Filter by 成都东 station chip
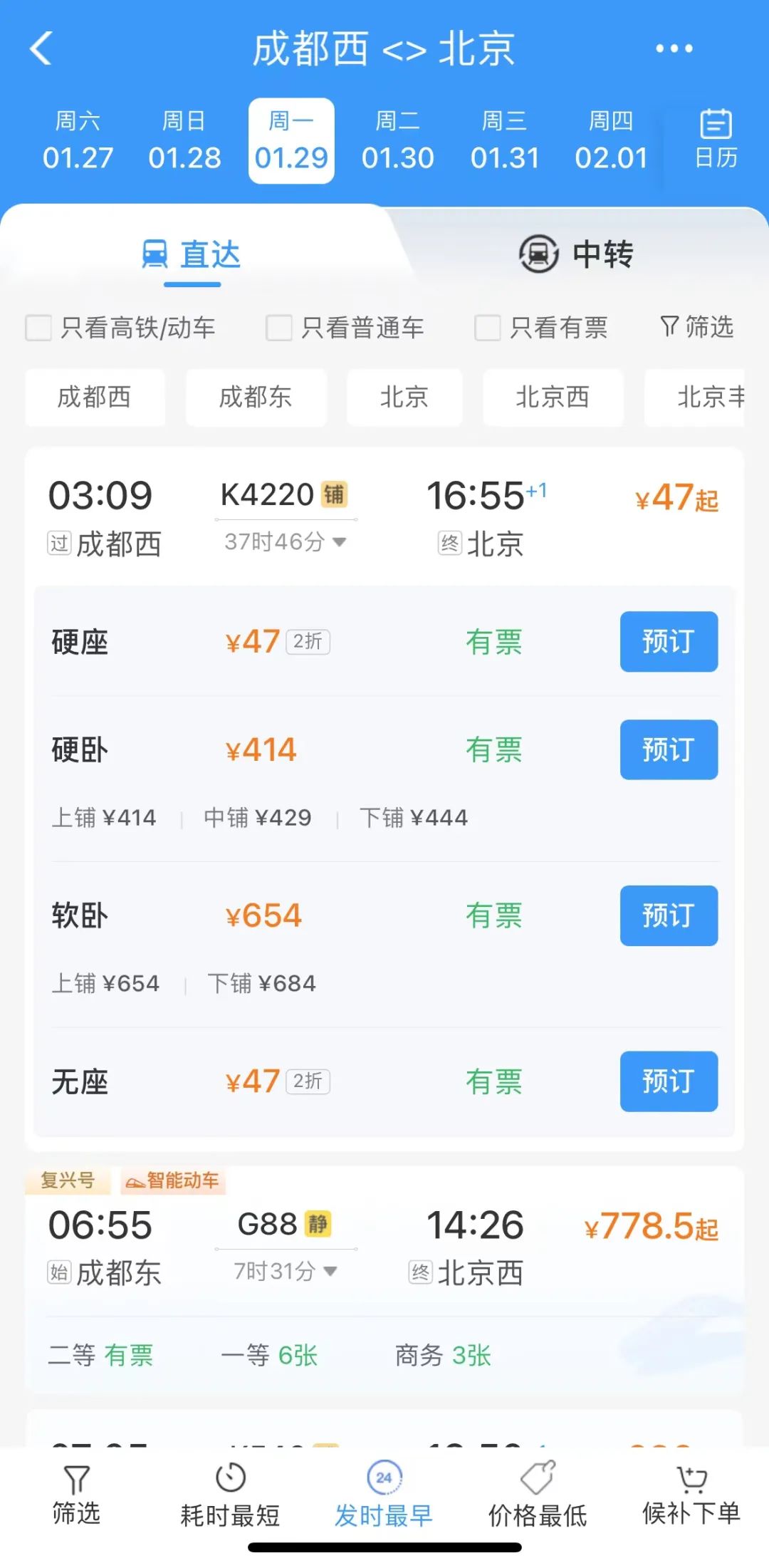This screenshot has width=769, height=1568. [x=256, y=397]
